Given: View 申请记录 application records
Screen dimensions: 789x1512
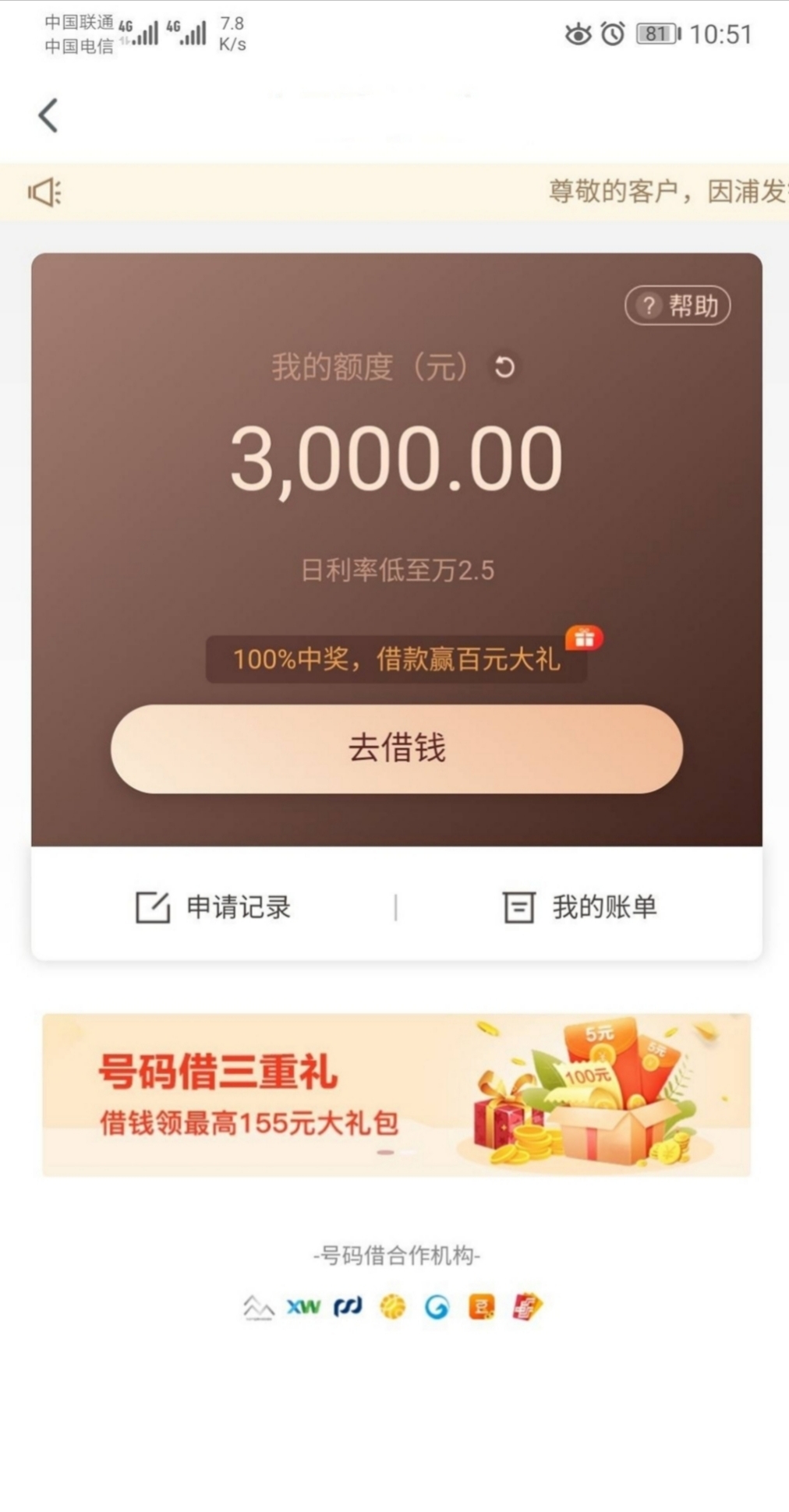Looking at the screenshot, I should [x=214, y=907].
